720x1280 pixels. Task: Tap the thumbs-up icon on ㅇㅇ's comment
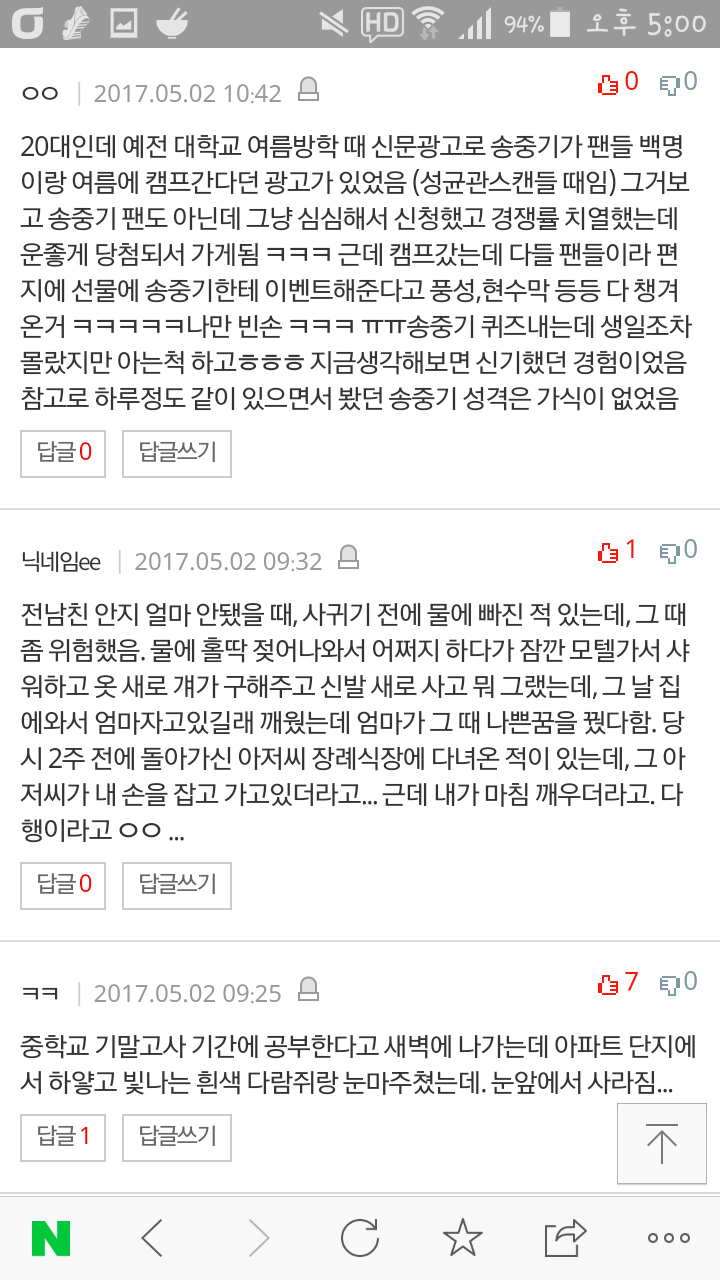608,82
